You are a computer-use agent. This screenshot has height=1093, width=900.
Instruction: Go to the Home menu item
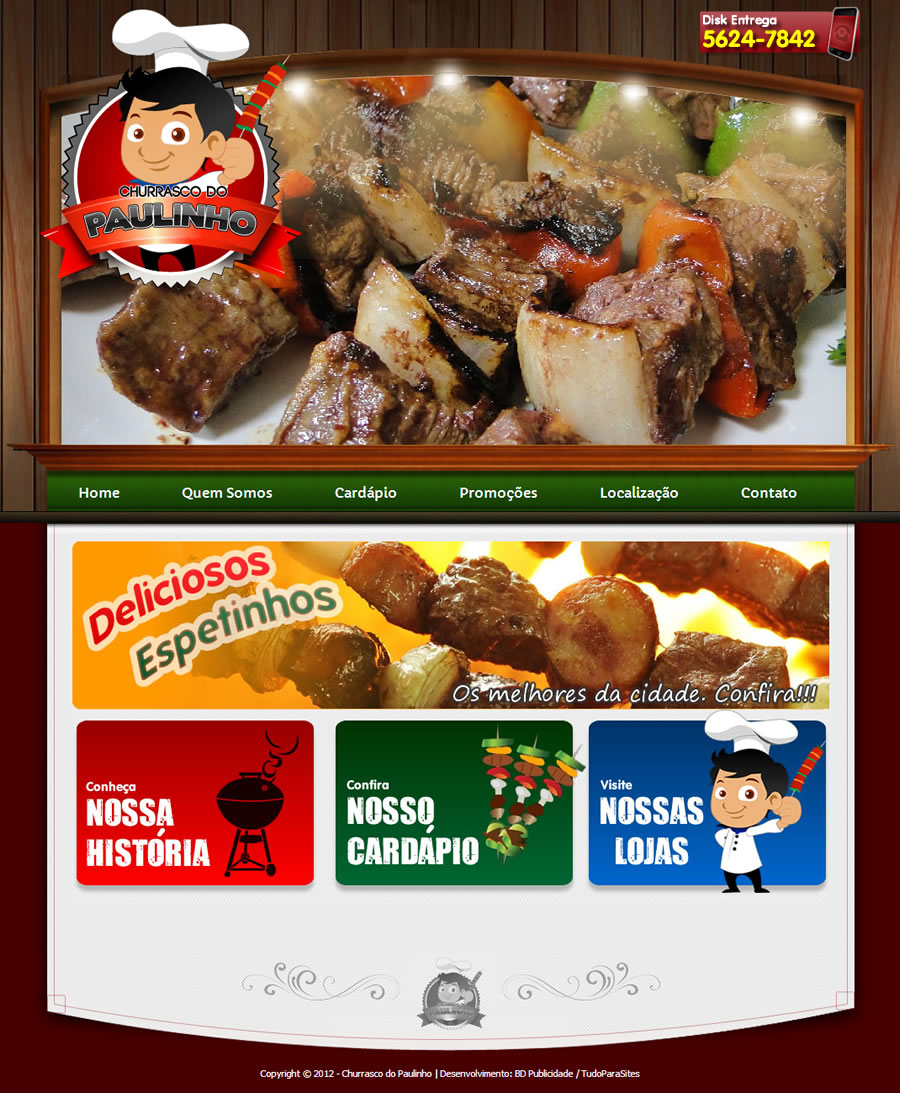[x=99, y=493]
